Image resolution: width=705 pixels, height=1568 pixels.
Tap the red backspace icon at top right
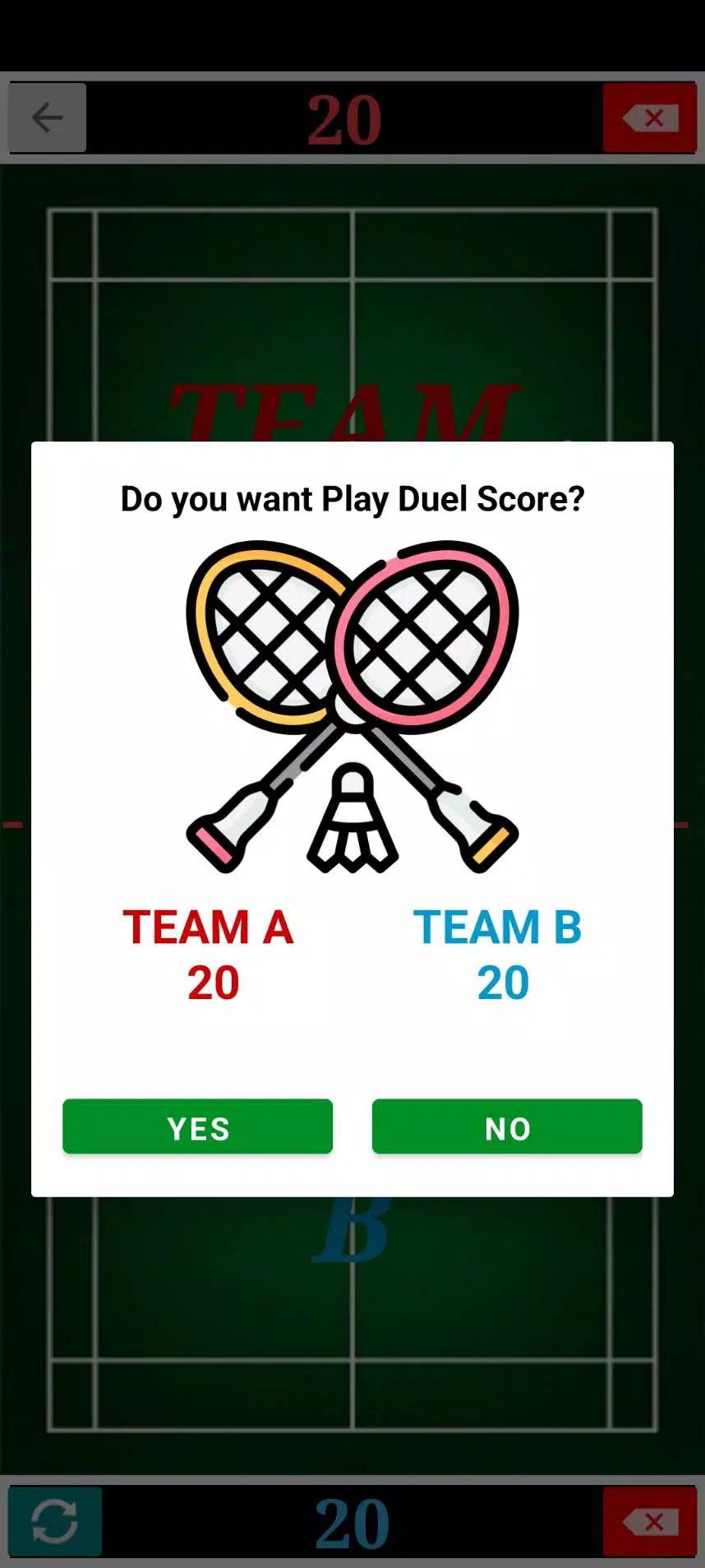click(x=650, y=118)
